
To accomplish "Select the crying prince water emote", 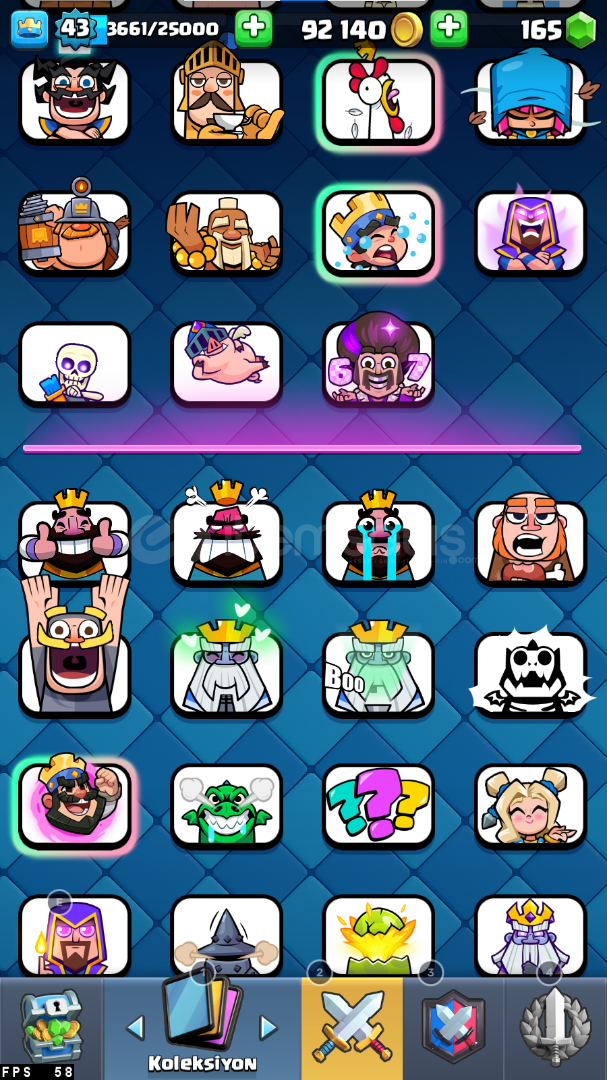I will click(x=378, y=231).
